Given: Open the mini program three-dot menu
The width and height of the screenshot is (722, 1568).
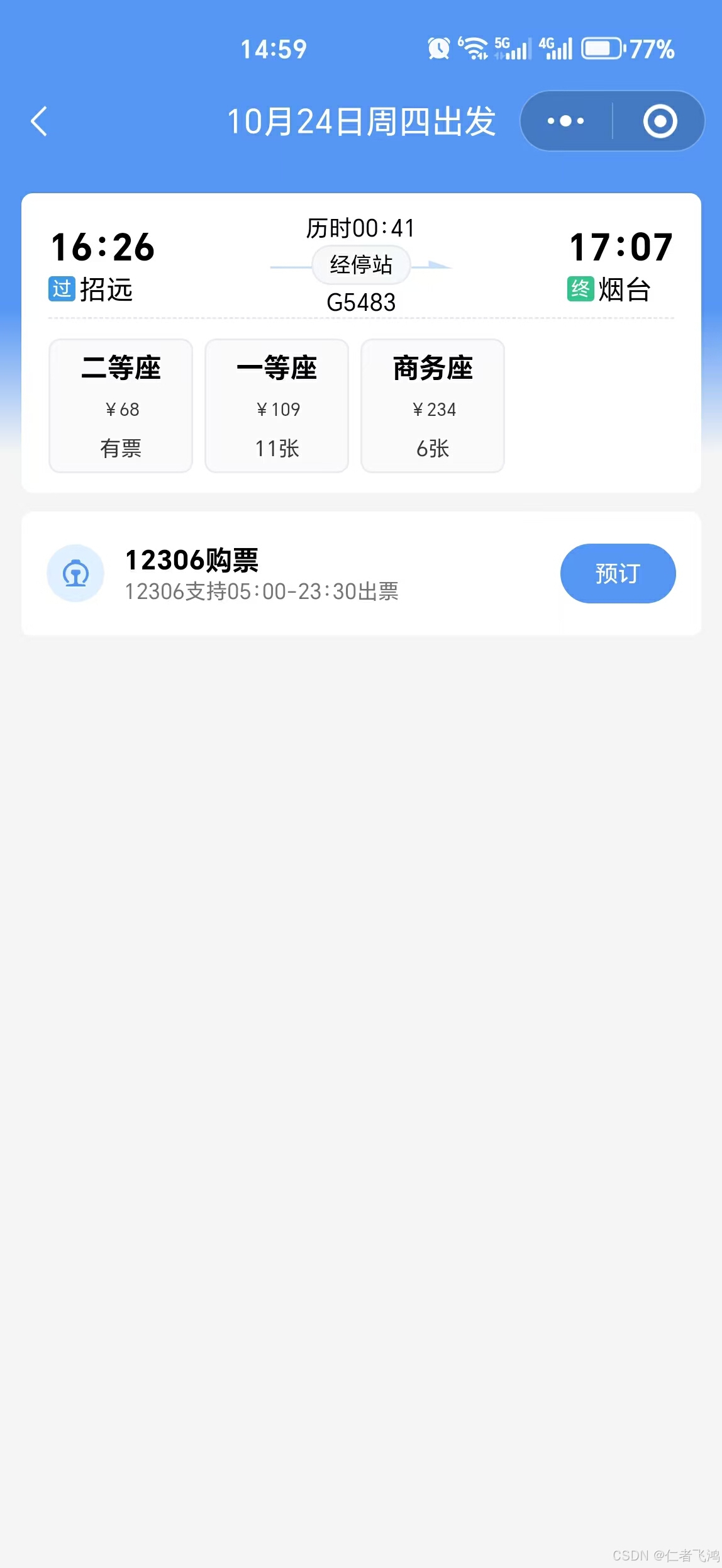Looking at the screenshot, I should pos(565,121).
